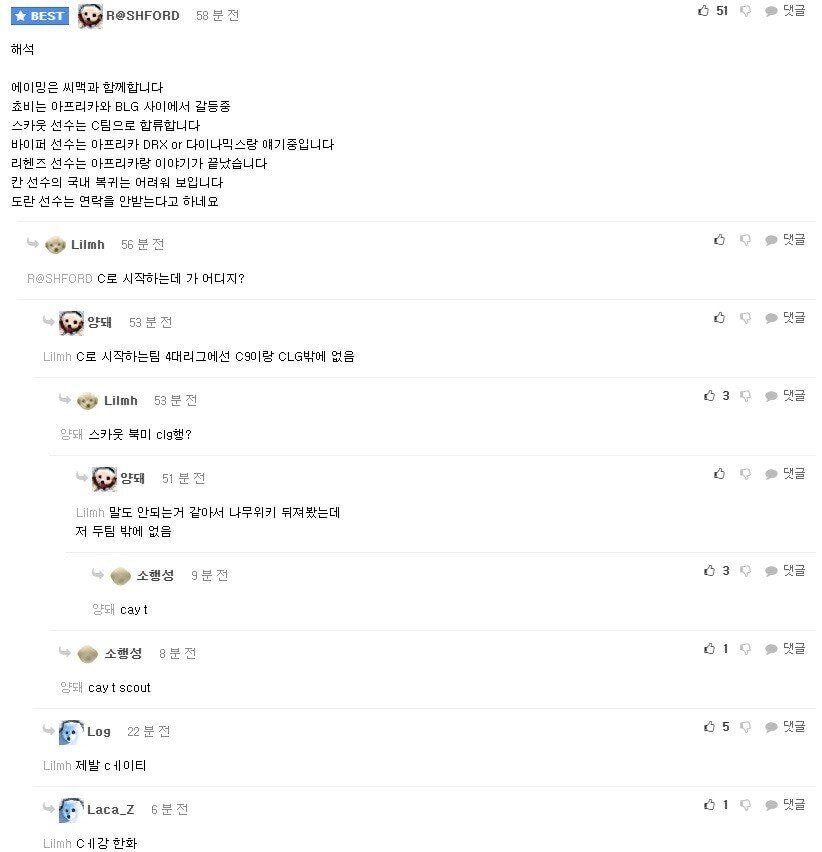Tap the R@SHFORD mention in Lilmh's reply
Screen dimensions: 822x852
point(60,279)
